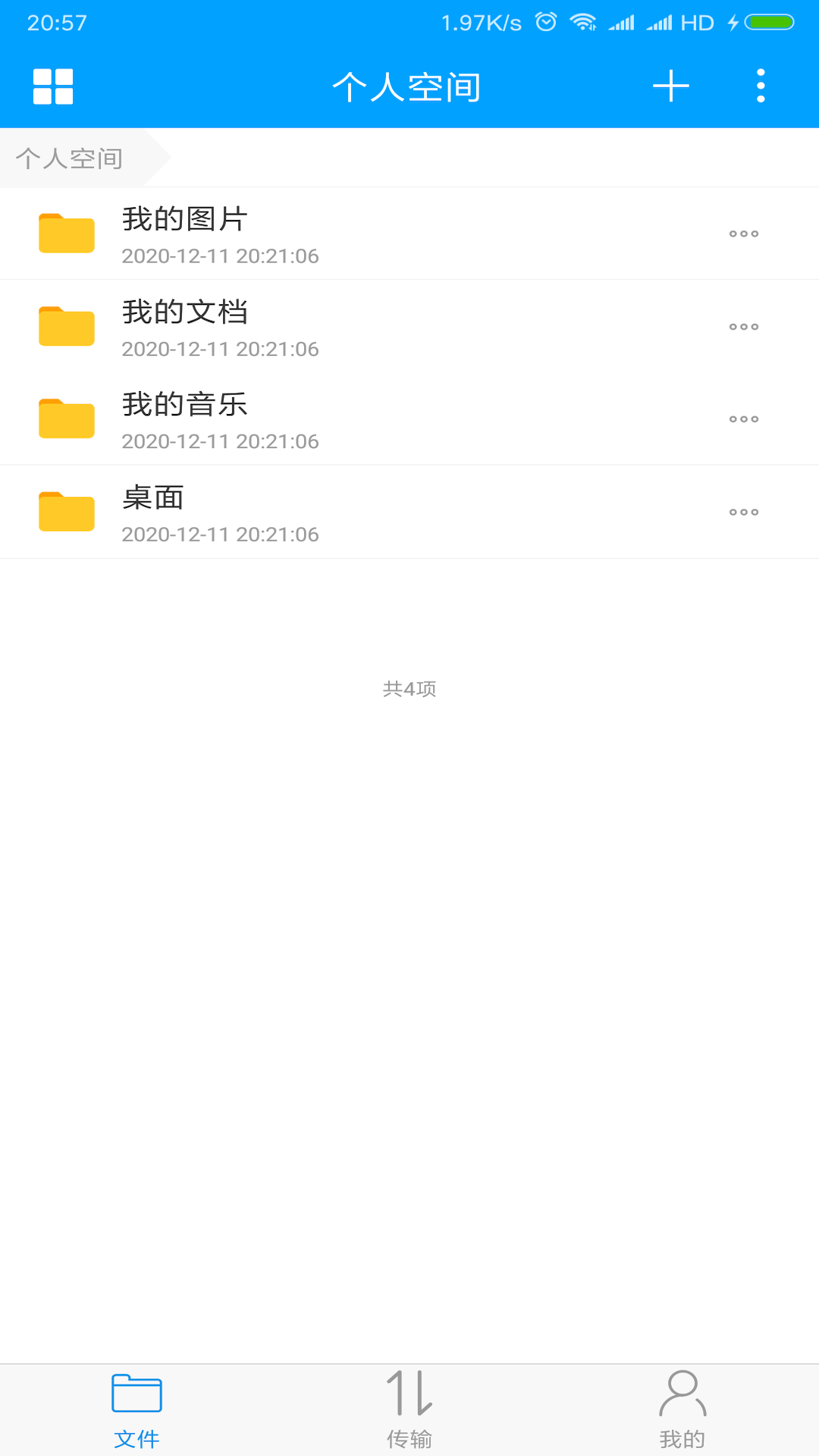Show more actions for 我的文档
This screenshot has width=819, height=1456.
[x=743, y=327]
